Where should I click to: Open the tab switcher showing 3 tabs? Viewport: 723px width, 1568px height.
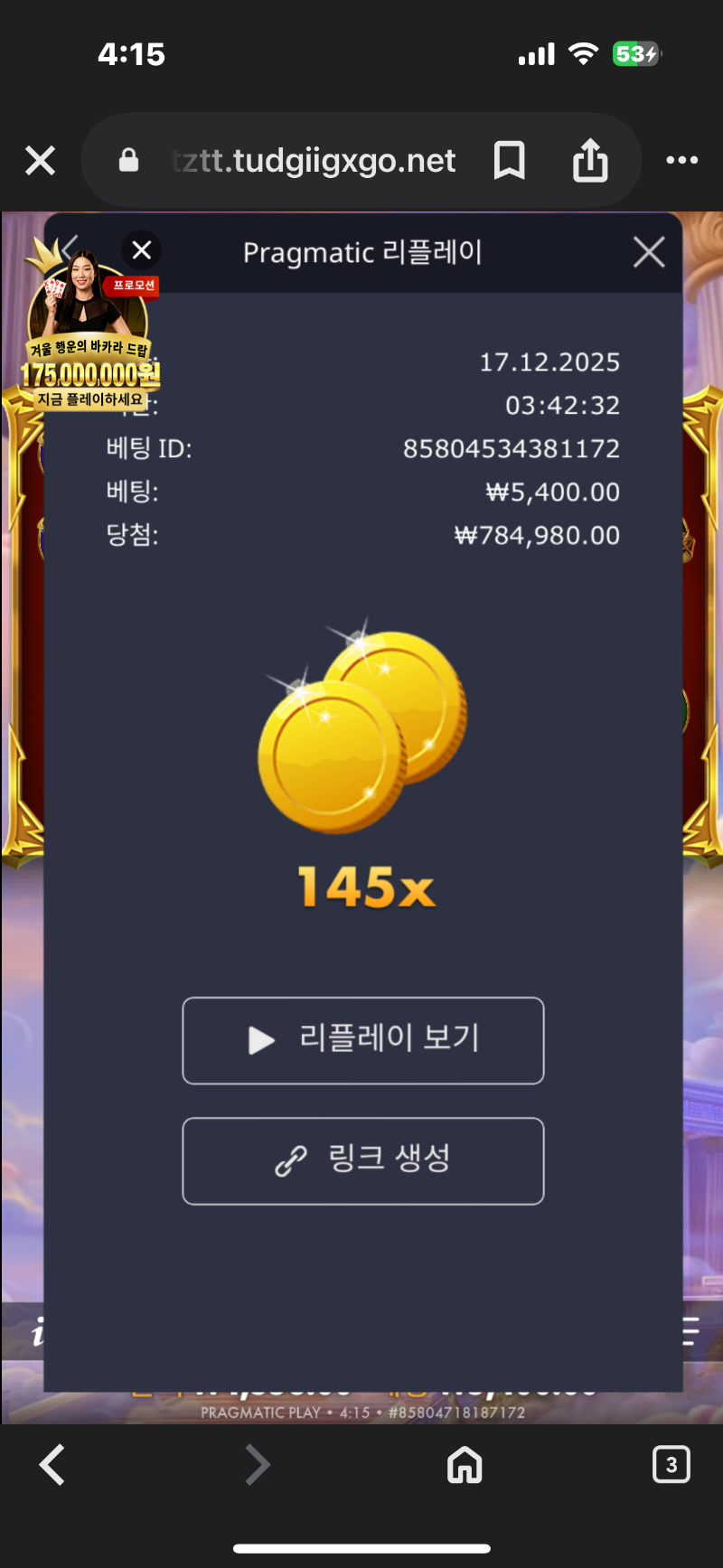(671, 1465)
